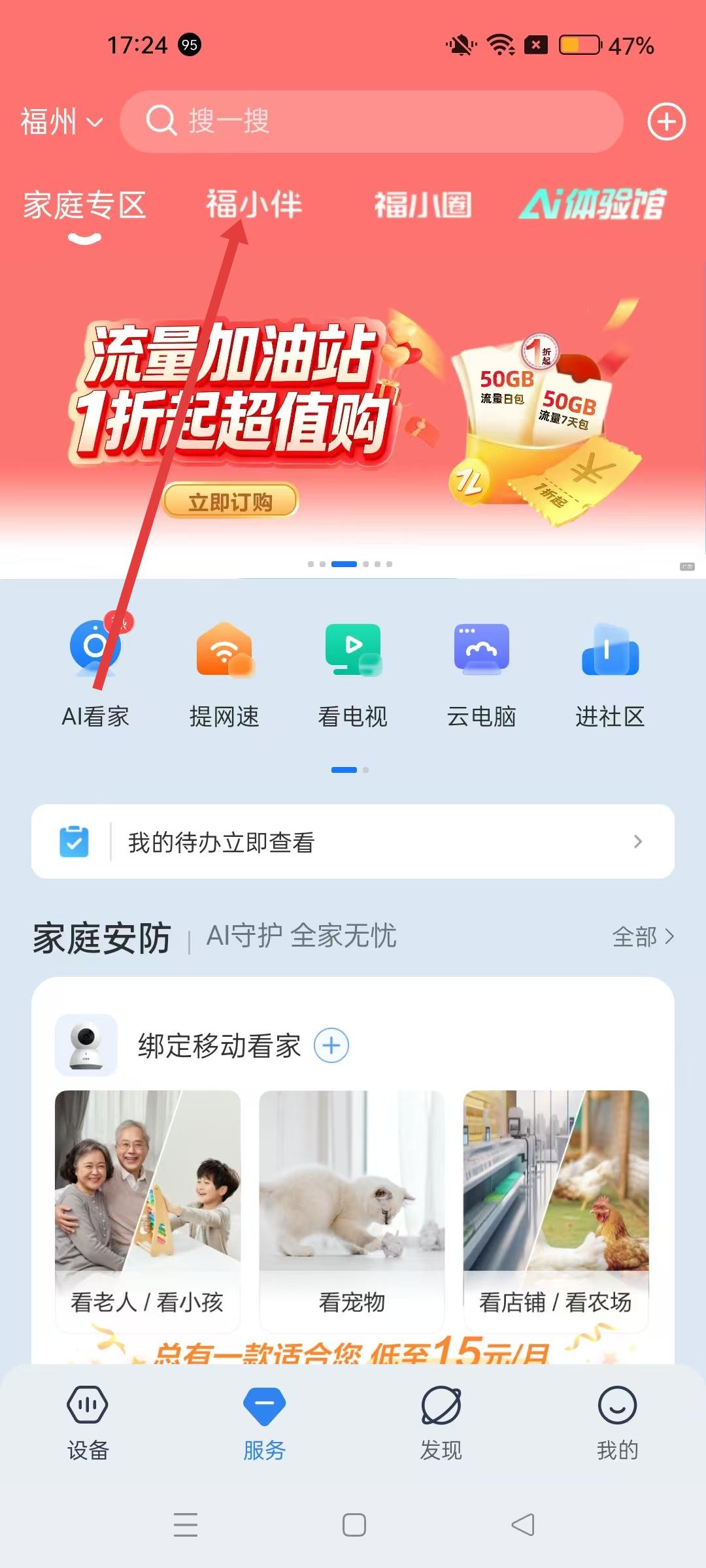Tap 立即订购 on the traffic banner
The height and width of the screenshot is (1568, 706).
[x=230, y=502]
